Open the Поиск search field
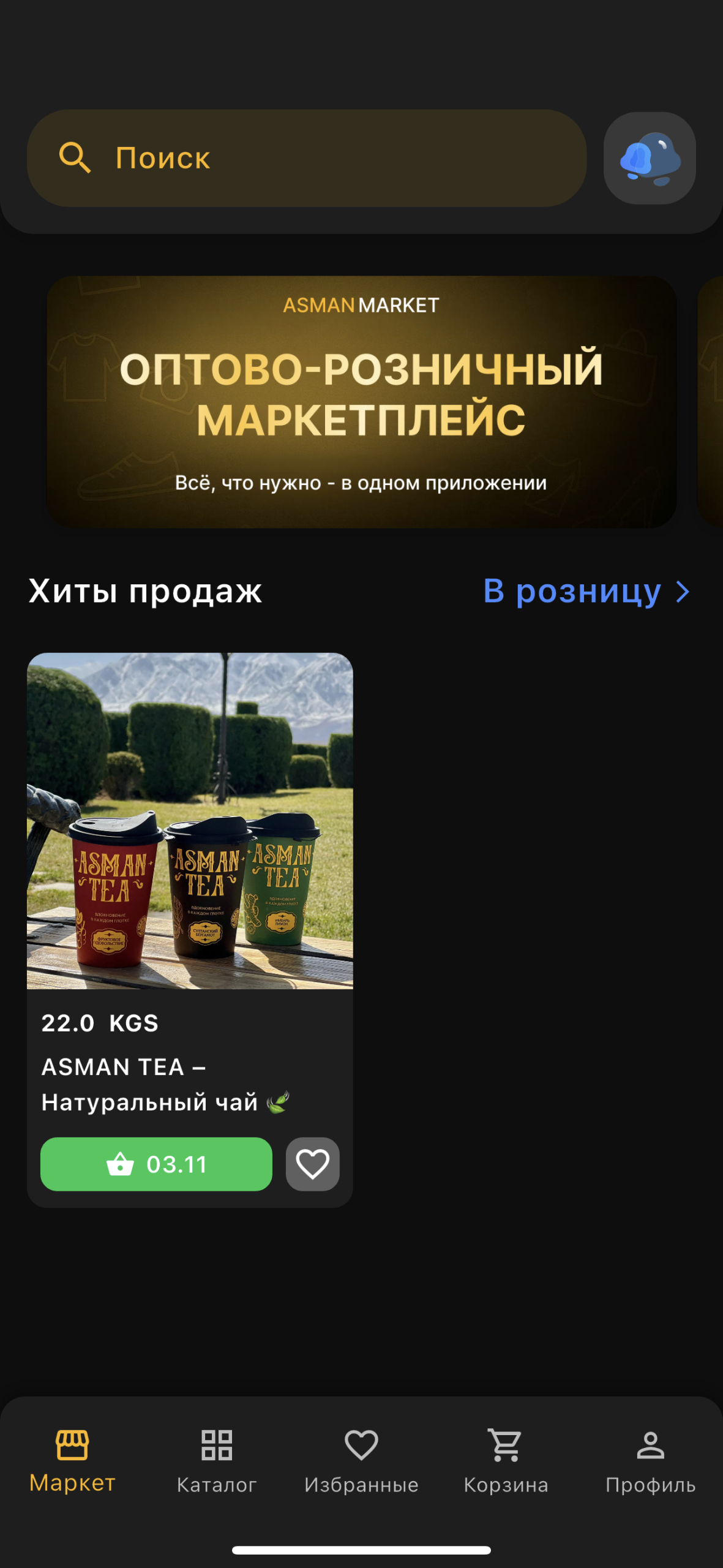Image resolution: width=723 pixels, height=1568 pixels. (x=306, y=158)
